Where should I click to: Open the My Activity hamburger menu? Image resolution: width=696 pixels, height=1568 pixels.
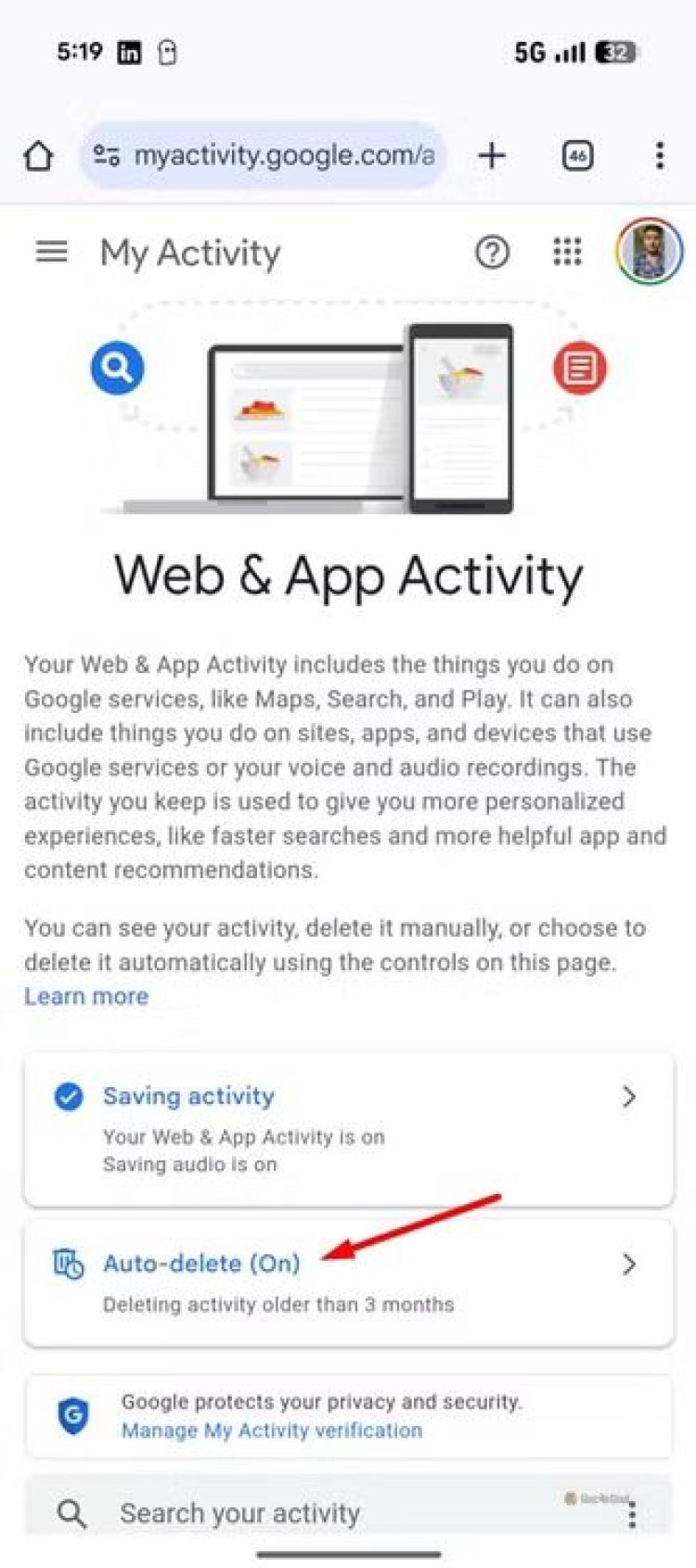[x=52, y=252]
